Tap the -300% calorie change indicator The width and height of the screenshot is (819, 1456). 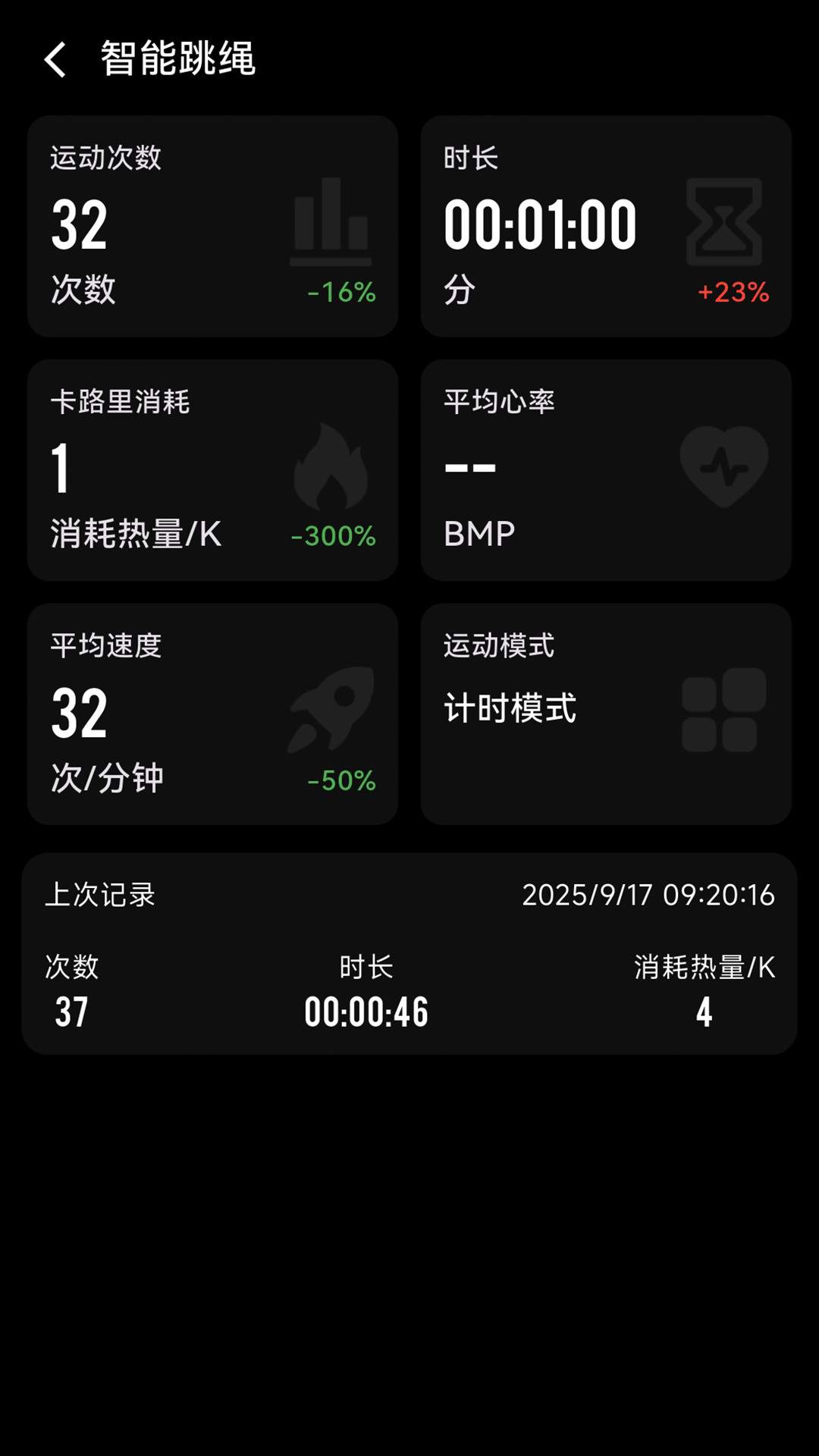point(334,535)
